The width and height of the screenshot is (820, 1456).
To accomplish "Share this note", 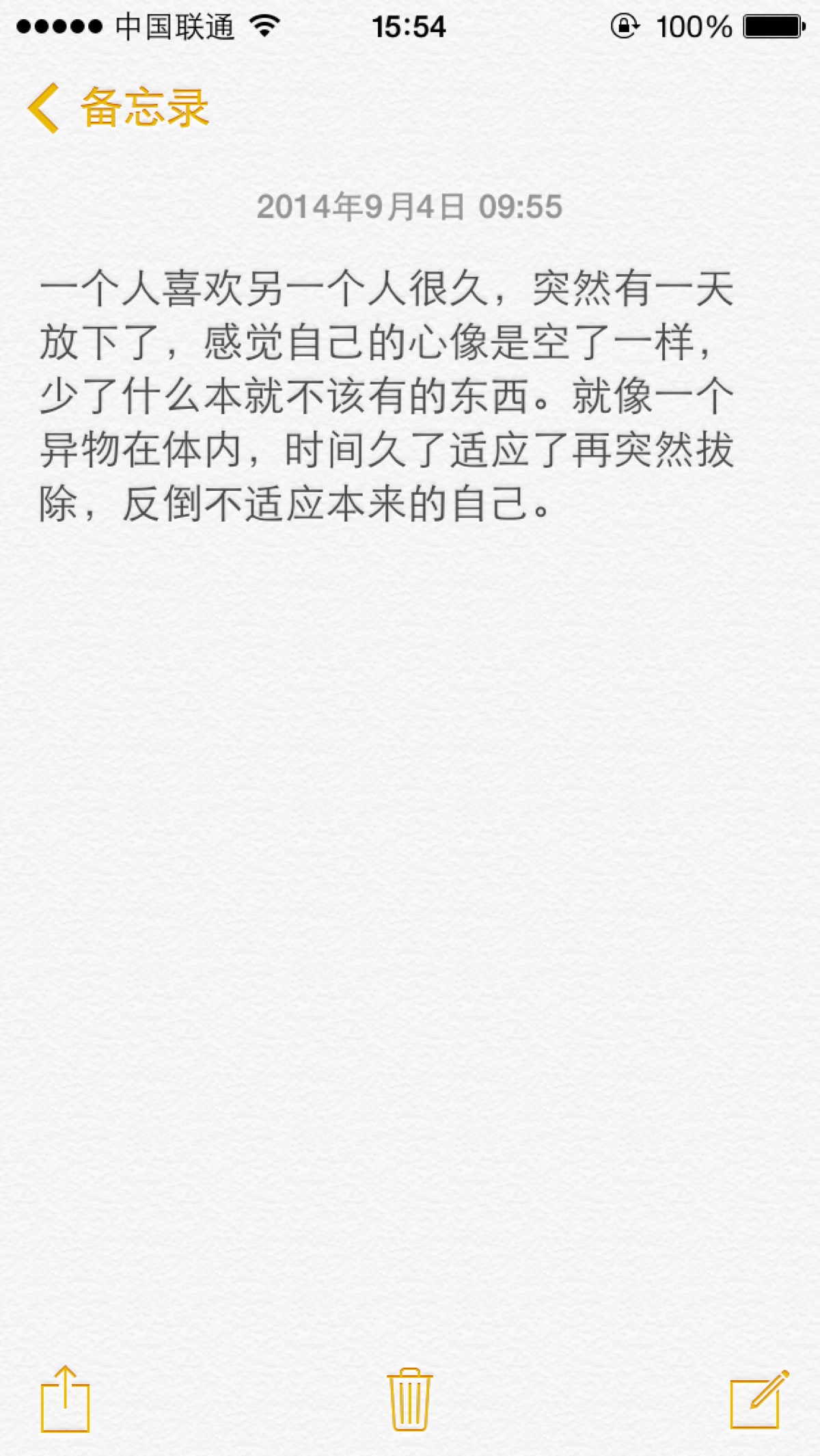I will click(66, 1399).
